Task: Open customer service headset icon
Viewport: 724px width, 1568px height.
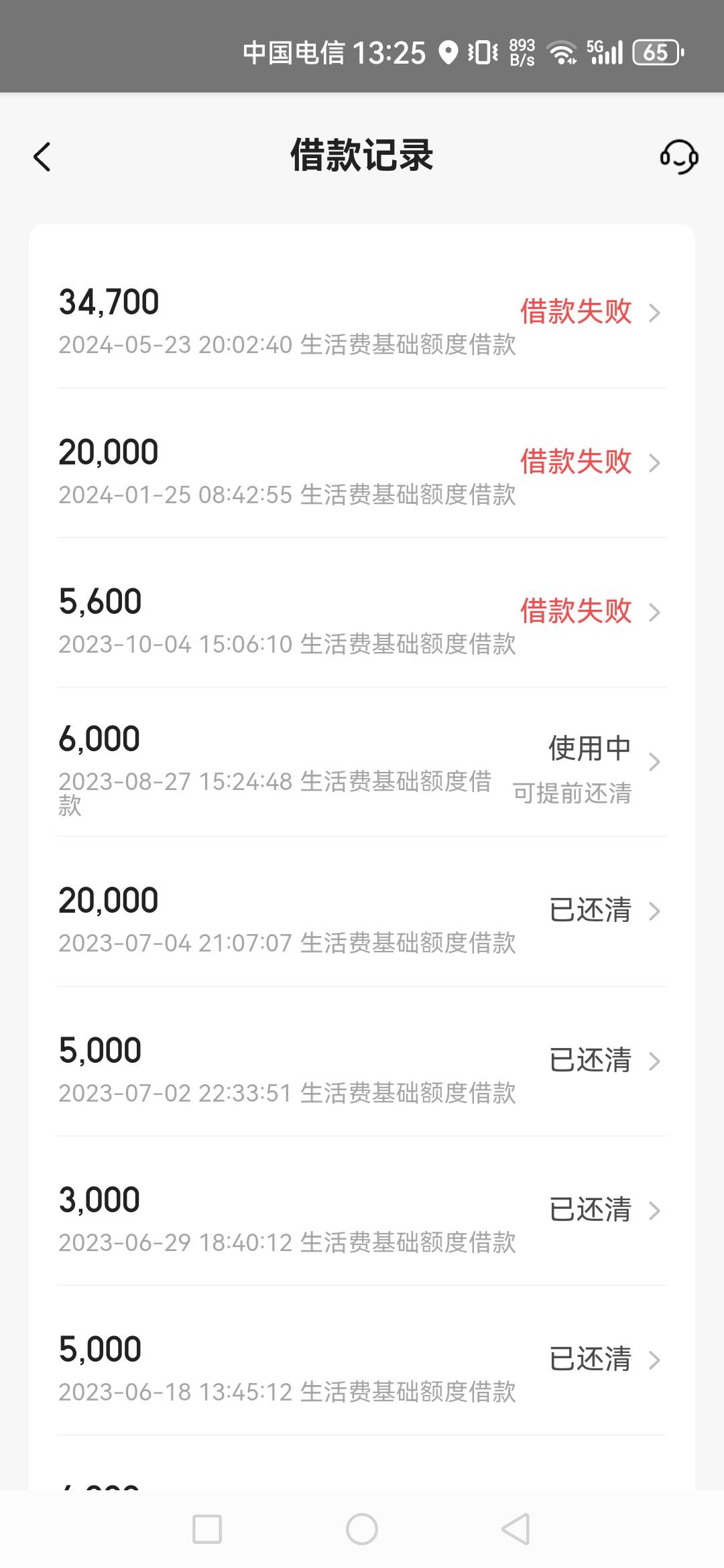Action: 679,157
